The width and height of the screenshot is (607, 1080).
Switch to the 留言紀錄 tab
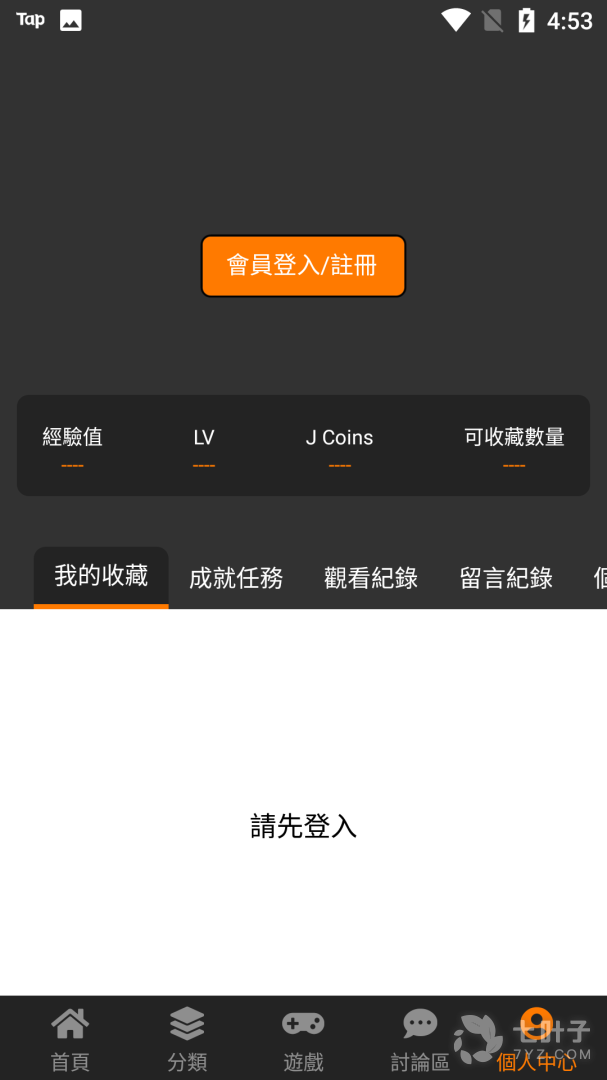[506, 578]
